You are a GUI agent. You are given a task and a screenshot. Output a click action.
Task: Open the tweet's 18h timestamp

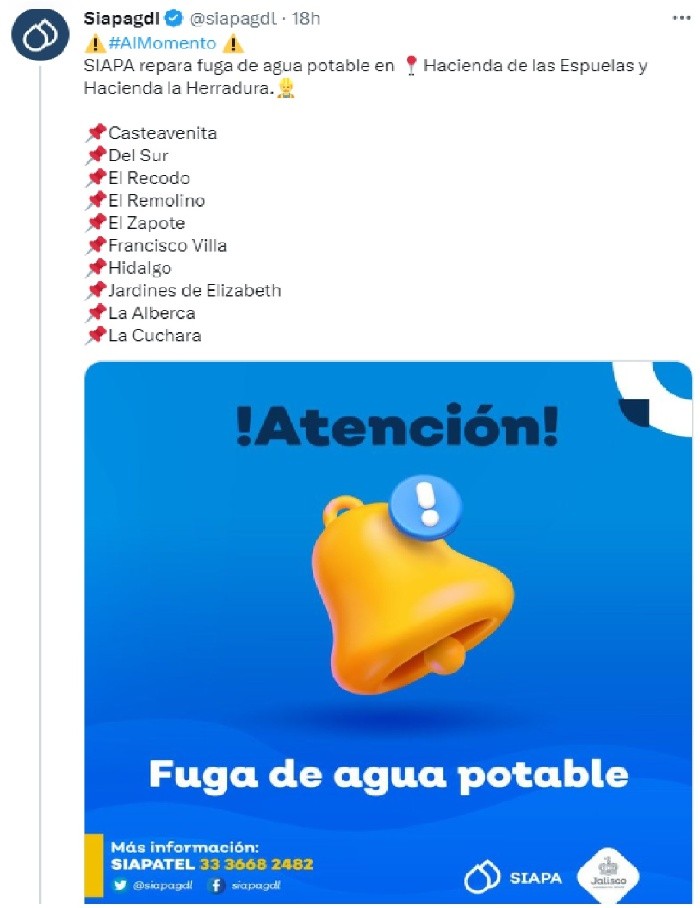point(307,19)
